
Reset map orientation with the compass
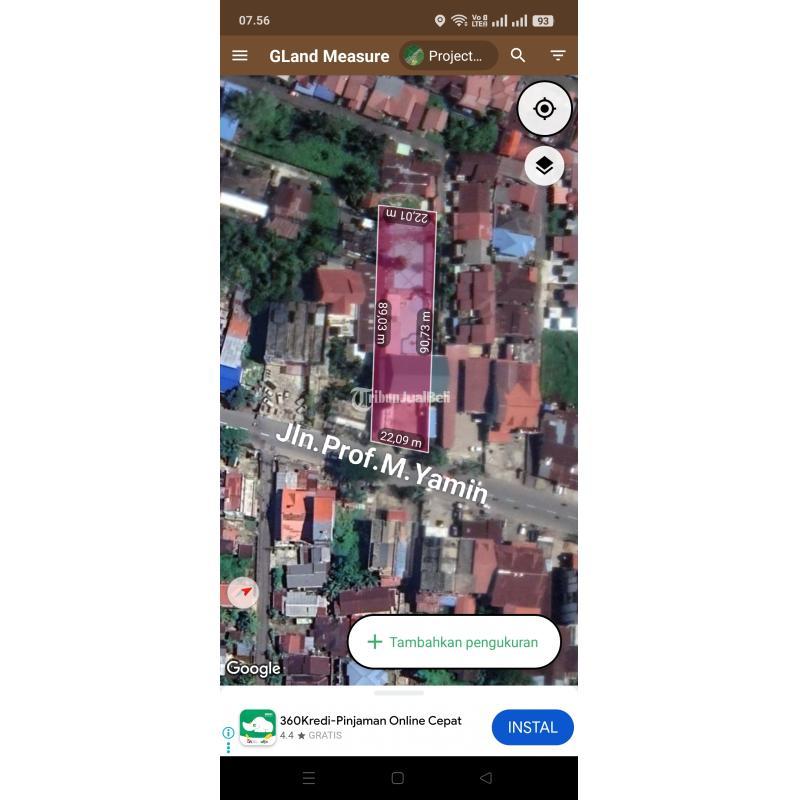(243, 592)
